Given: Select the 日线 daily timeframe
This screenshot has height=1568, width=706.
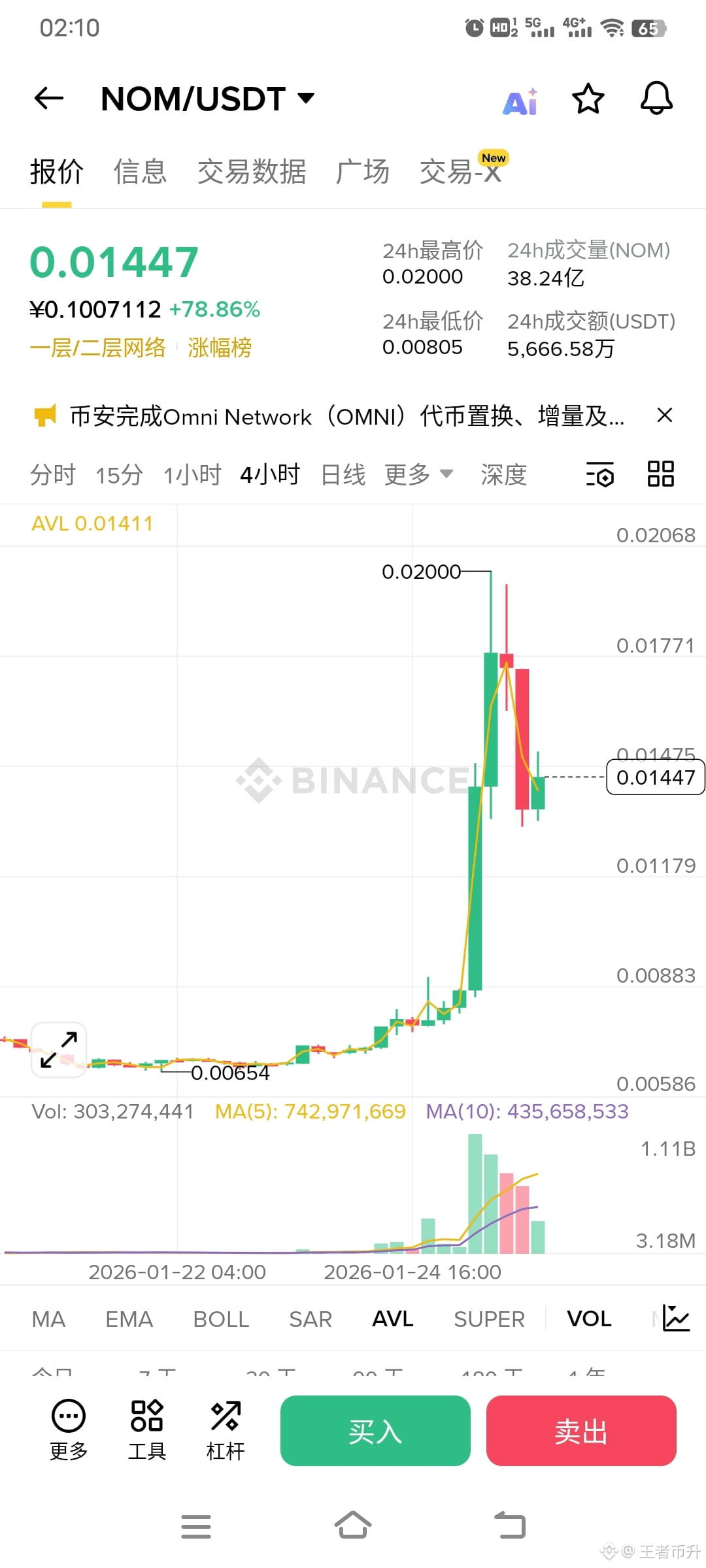Looking at the screenshot, I should pyautogui.click(x=342, y=475).
